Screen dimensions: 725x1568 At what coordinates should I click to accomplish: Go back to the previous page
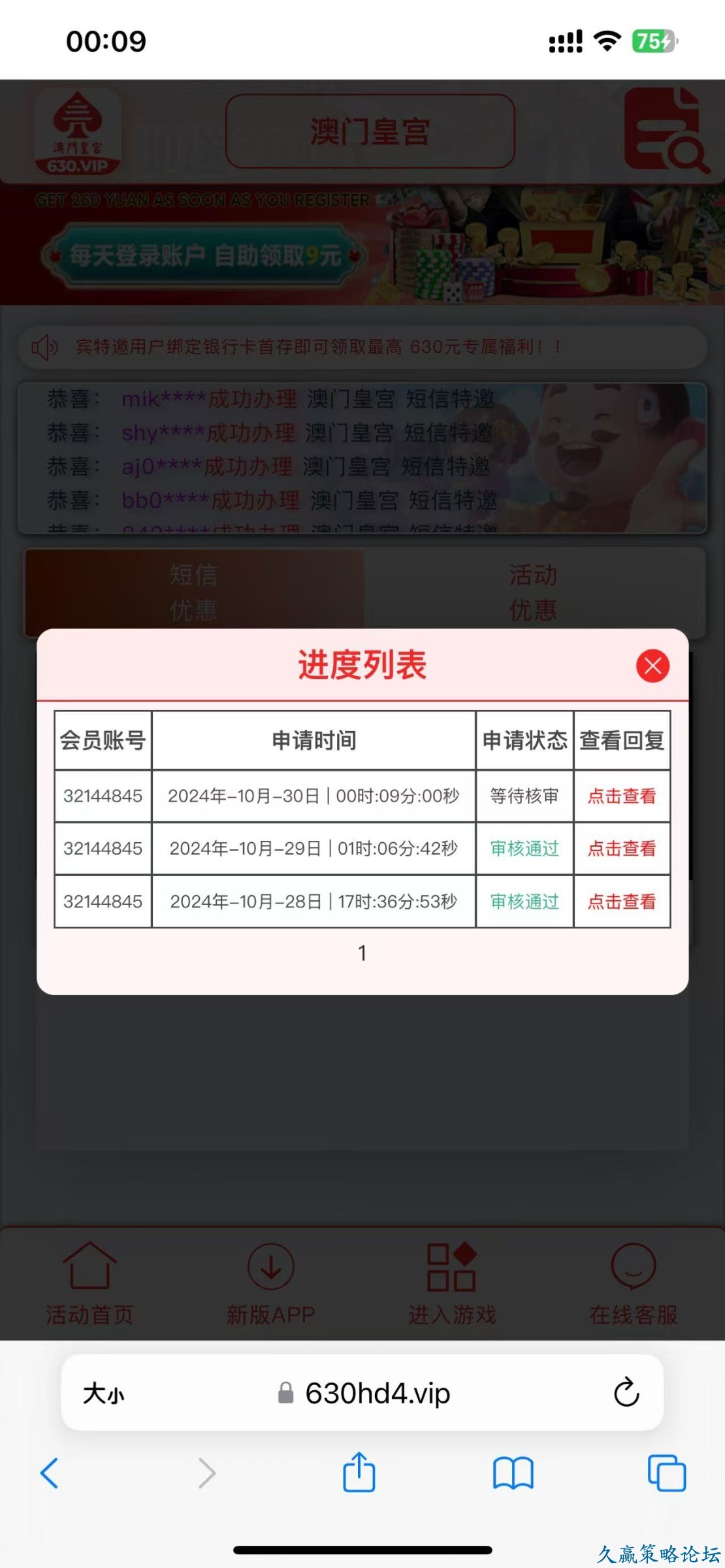pos(50,1473)
